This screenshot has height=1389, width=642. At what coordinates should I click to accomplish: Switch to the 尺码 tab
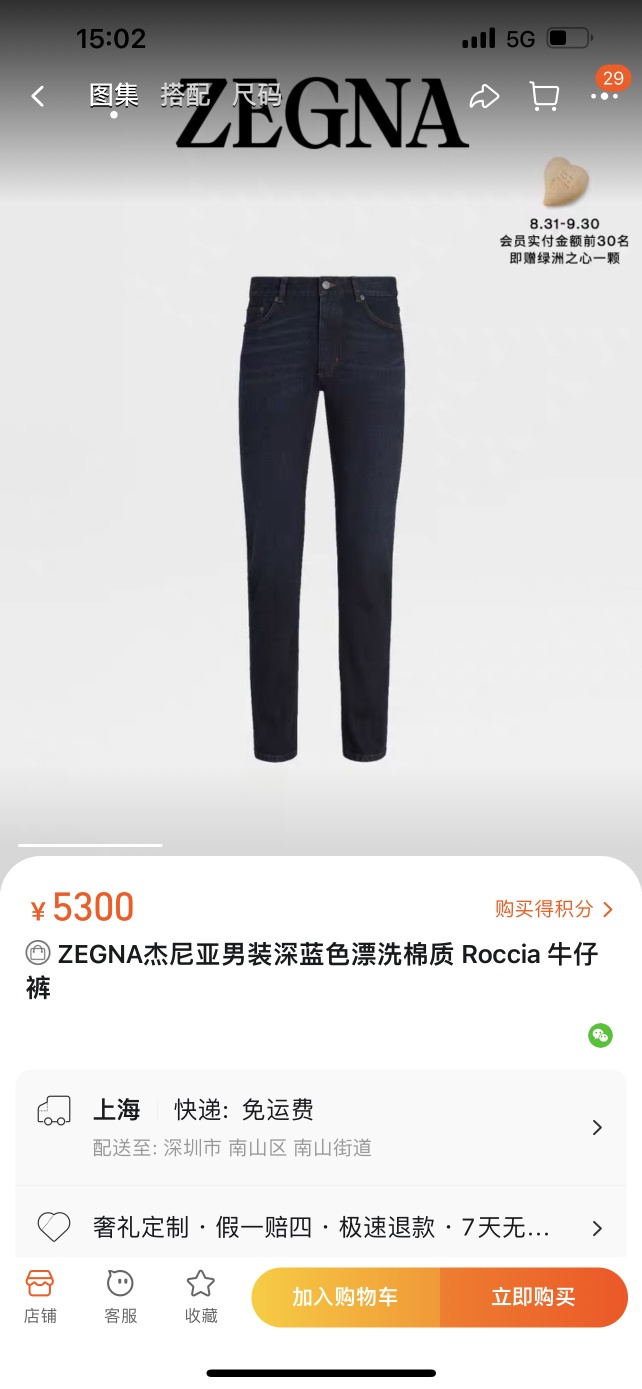pos(257,96)
